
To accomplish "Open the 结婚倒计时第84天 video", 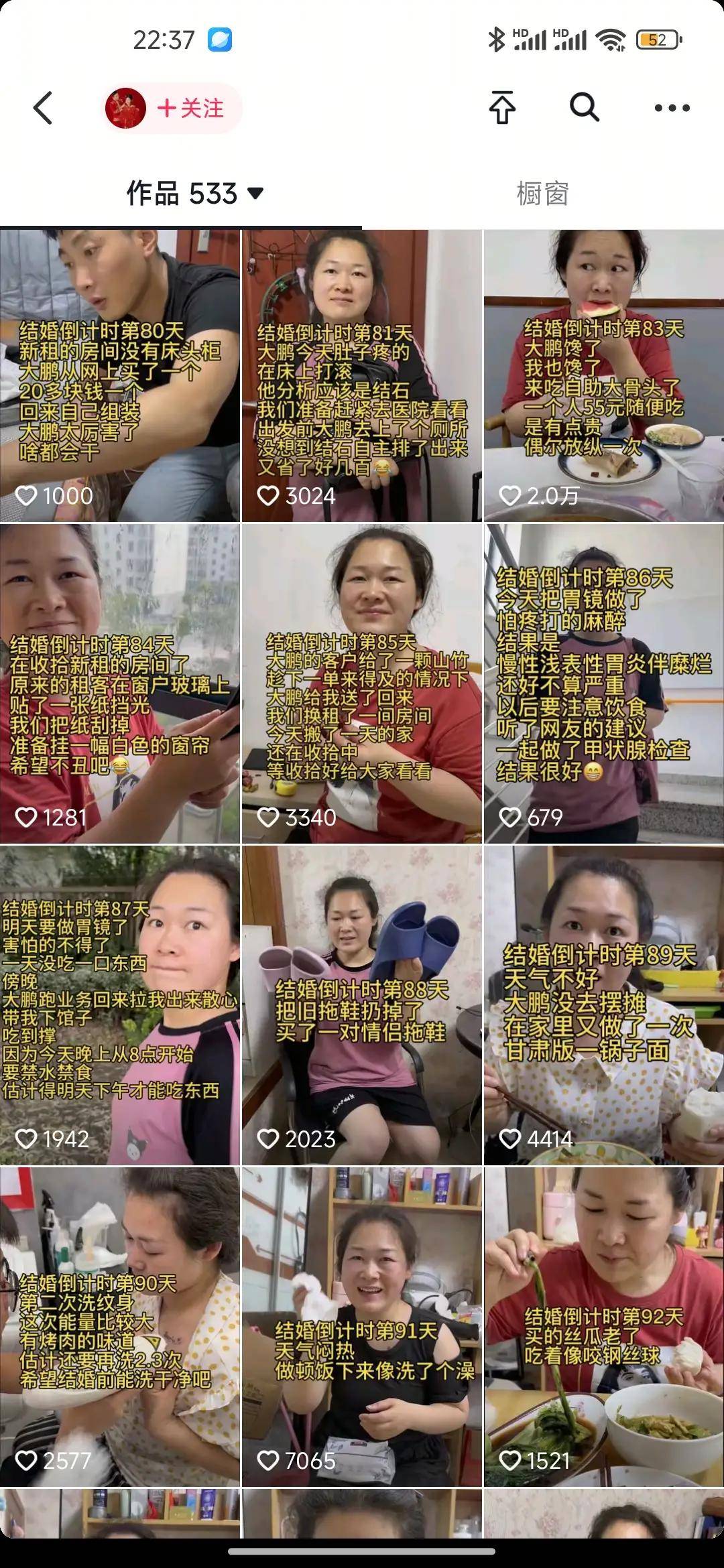I will click(120, 683).
